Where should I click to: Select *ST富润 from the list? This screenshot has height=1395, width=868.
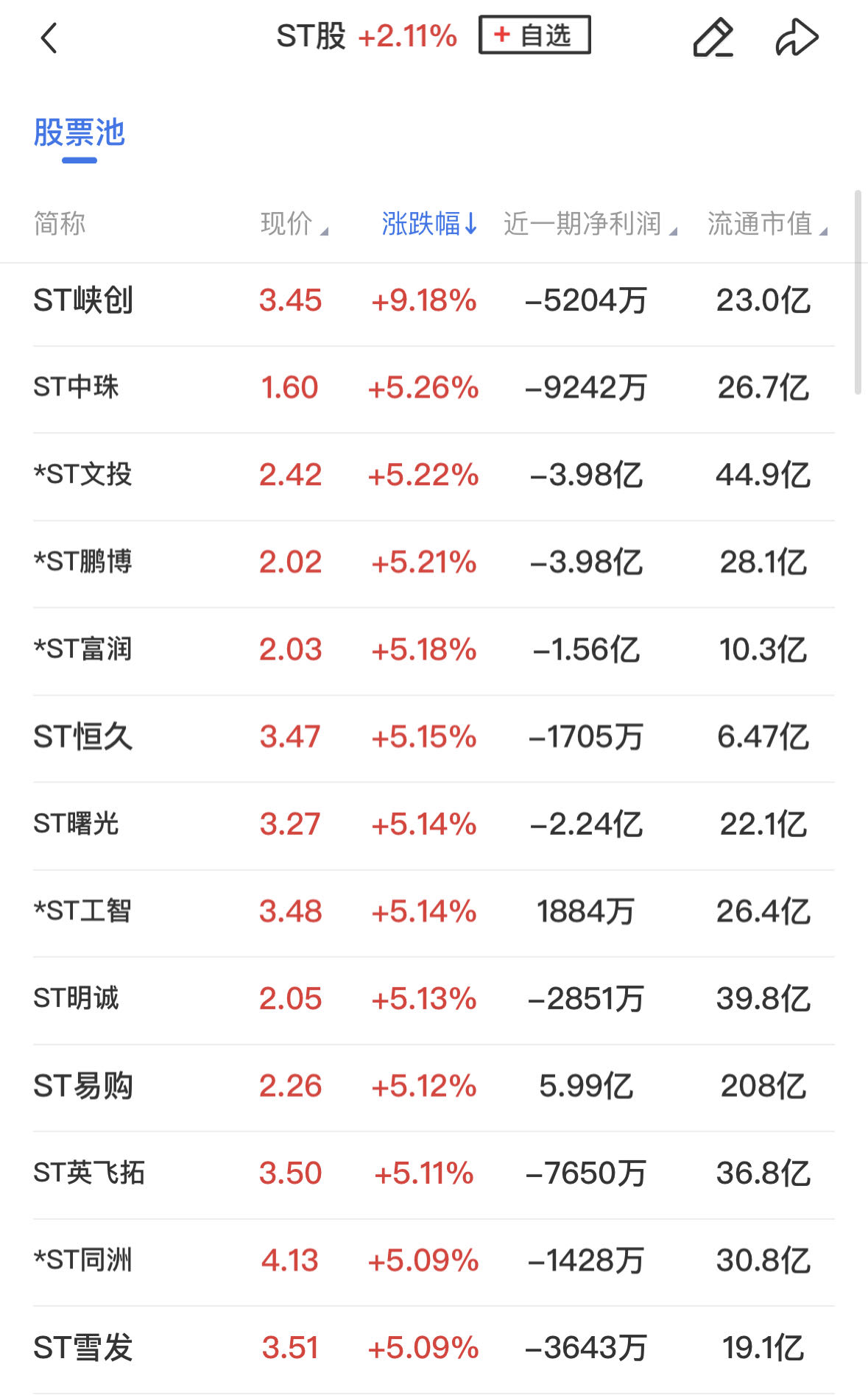pyautogui.click(x=83, y=649)
